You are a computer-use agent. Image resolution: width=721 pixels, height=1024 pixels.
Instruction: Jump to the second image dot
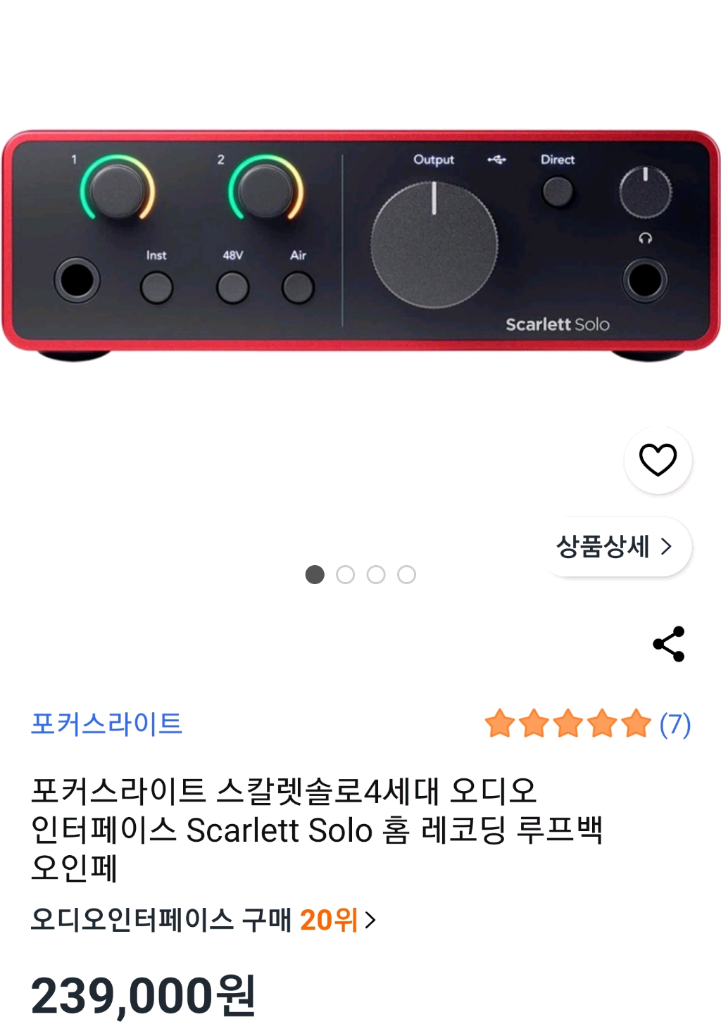346,575
